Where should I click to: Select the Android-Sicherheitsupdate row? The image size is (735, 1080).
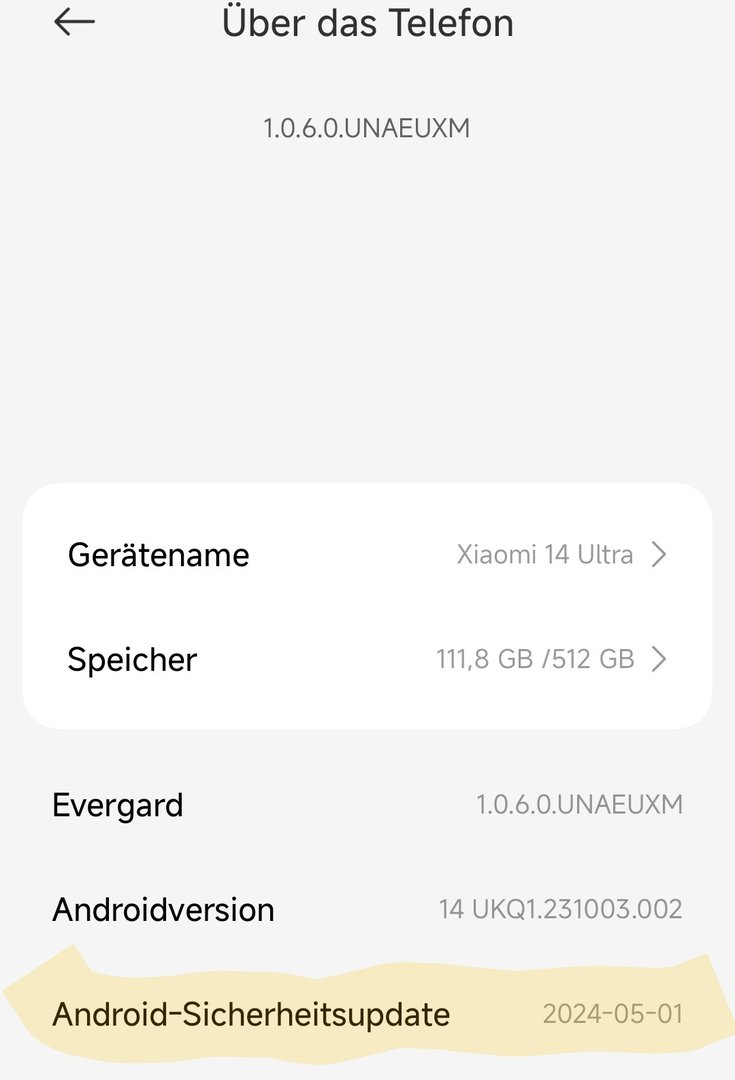tap(367, 1014)
